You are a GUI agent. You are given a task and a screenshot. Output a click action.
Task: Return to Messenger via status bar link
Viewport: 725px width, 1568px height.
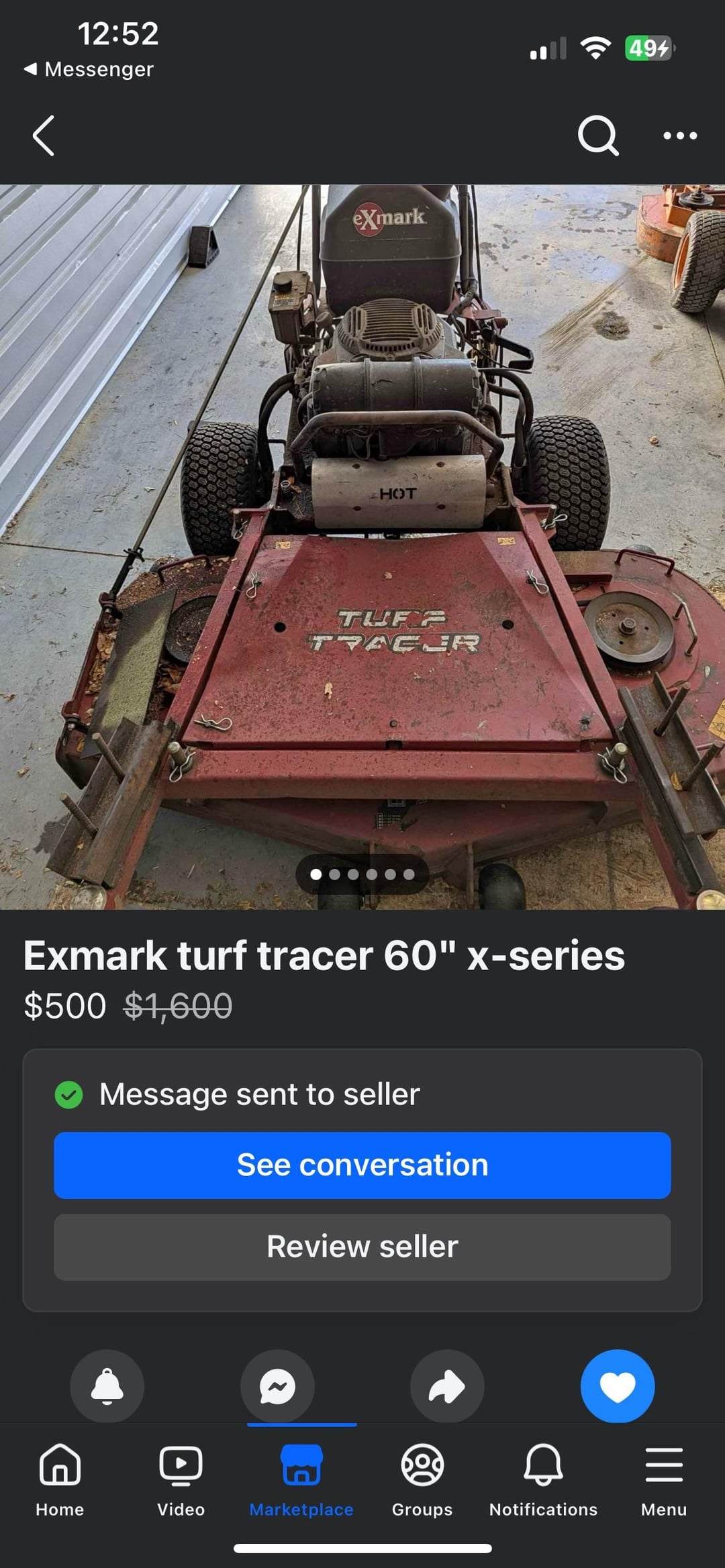click(x=89, y=69)
